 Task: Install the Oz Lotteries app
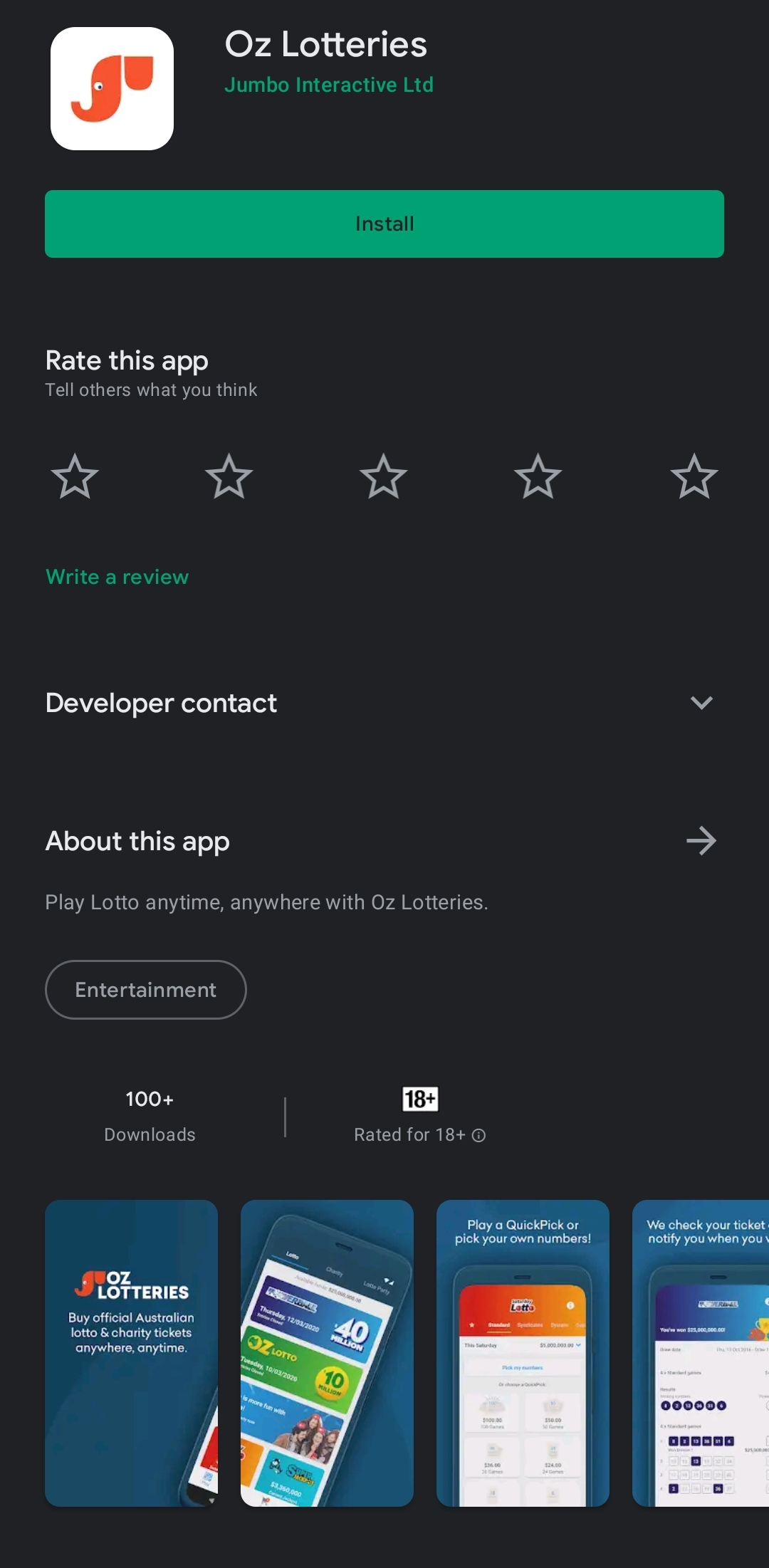point(384,224)
